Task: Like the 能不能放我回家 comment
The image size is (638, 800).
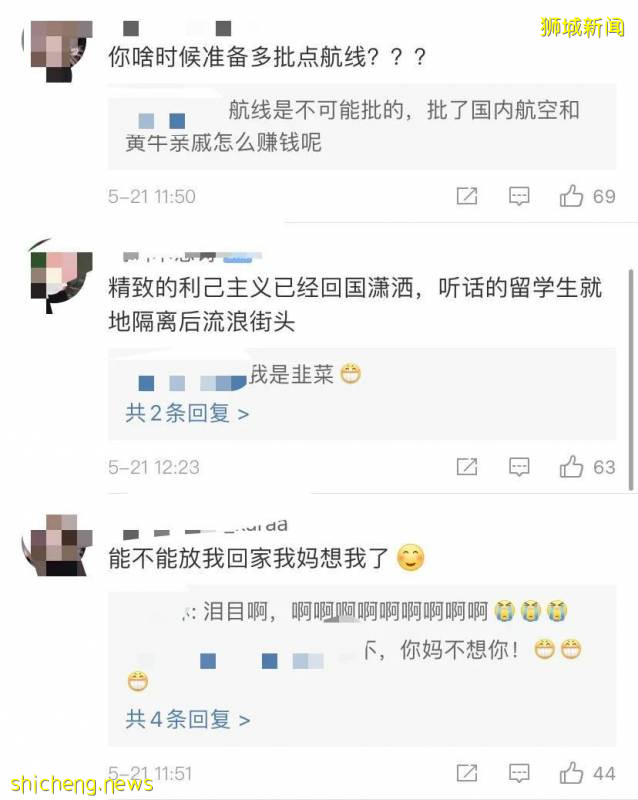Action: (572, 772)
